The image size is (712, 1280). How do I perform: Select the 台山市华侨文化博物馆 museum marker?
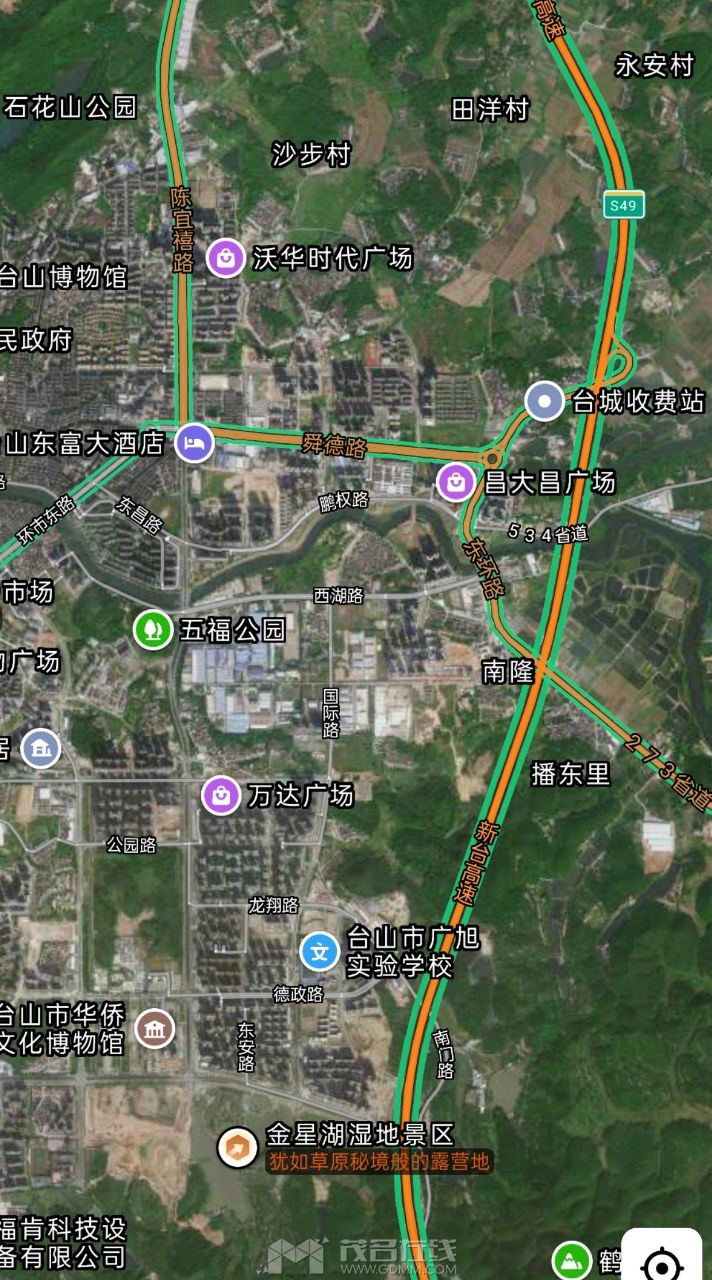click(155, 1029)
